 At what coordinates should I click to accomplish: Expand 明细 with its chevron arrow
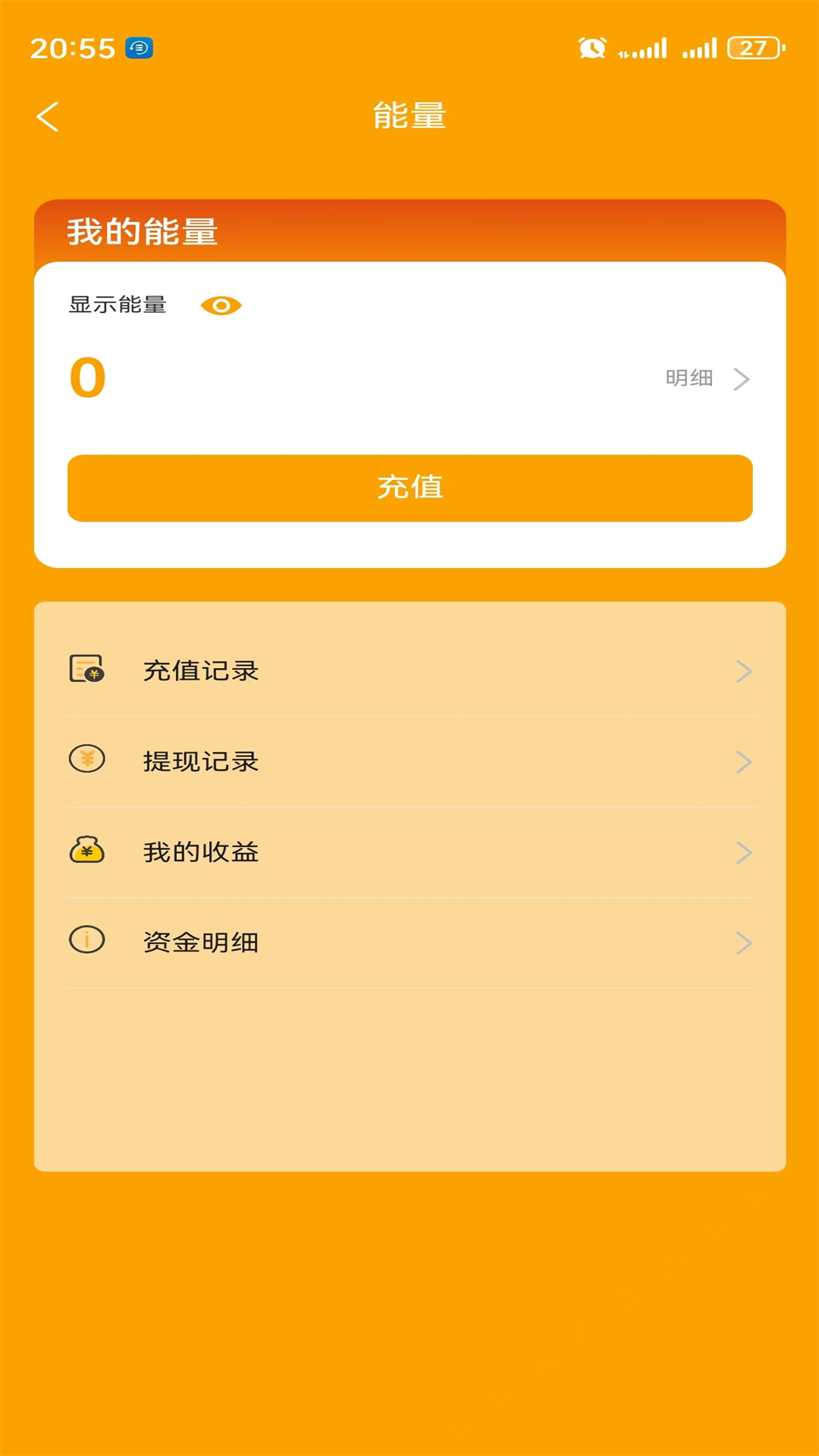tap(741, 379)
